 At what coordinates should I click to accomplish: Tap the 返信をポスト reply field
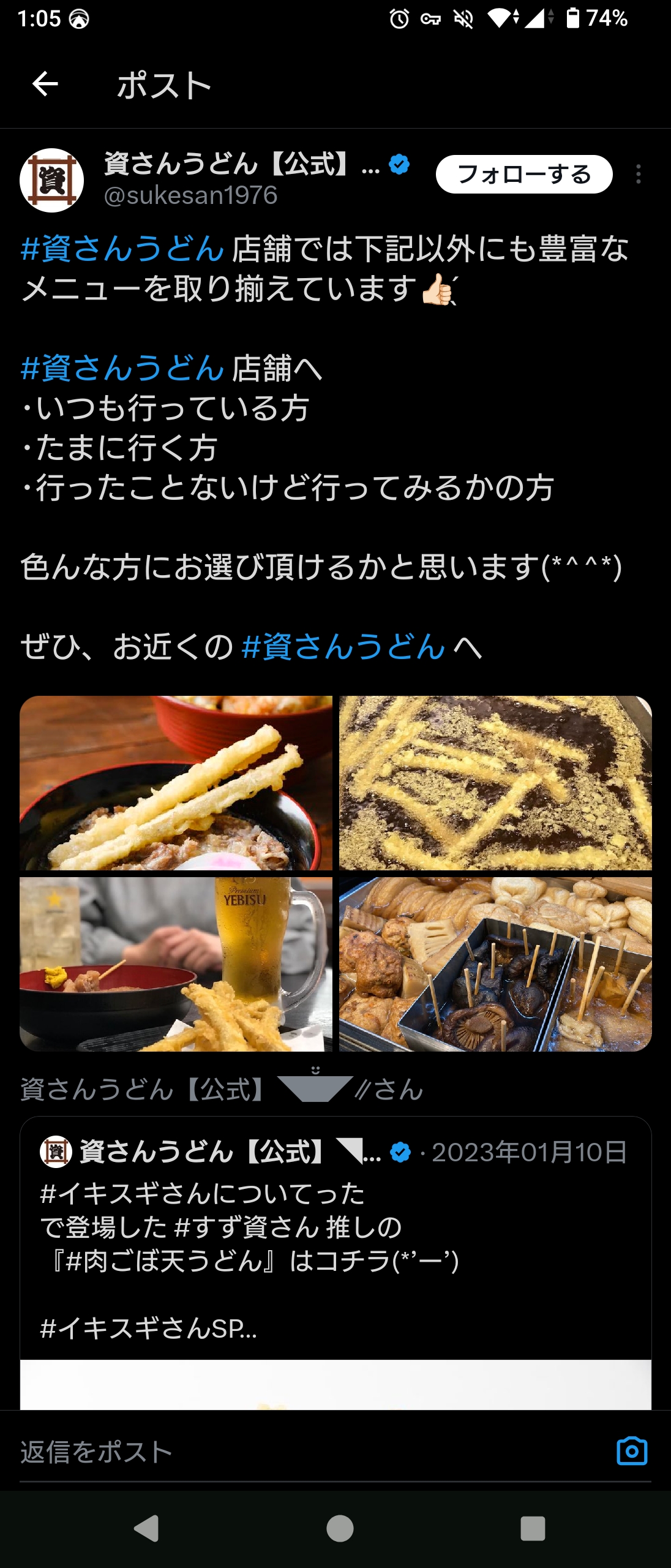point(306,1452)
